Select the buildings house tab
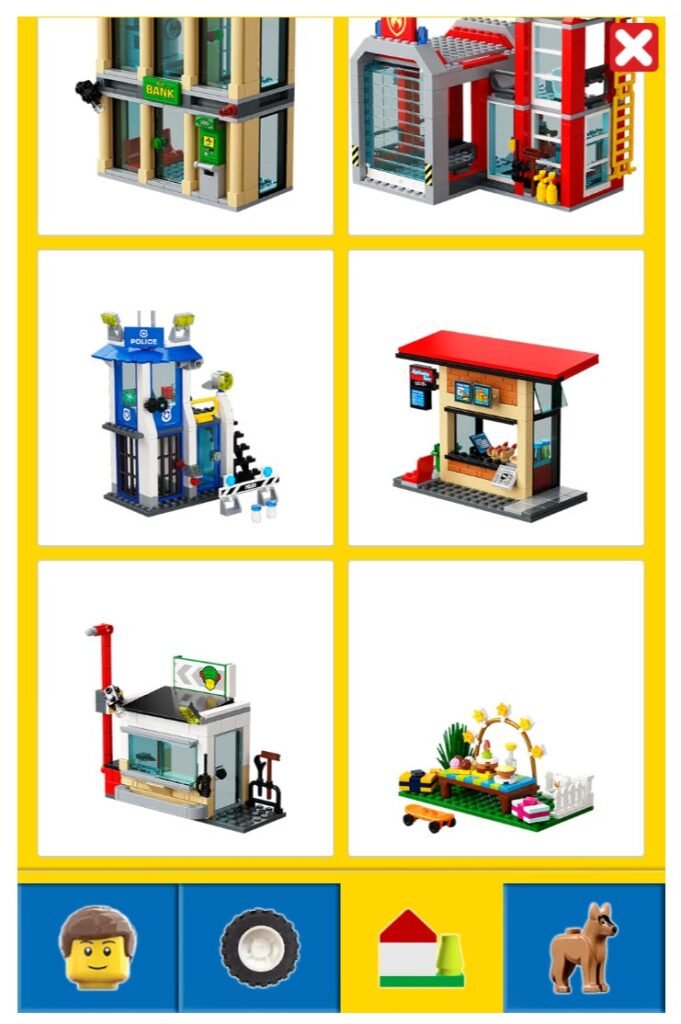Viewport: 681px width, 1024px height. pyautogui.click(x=421, y=947)
